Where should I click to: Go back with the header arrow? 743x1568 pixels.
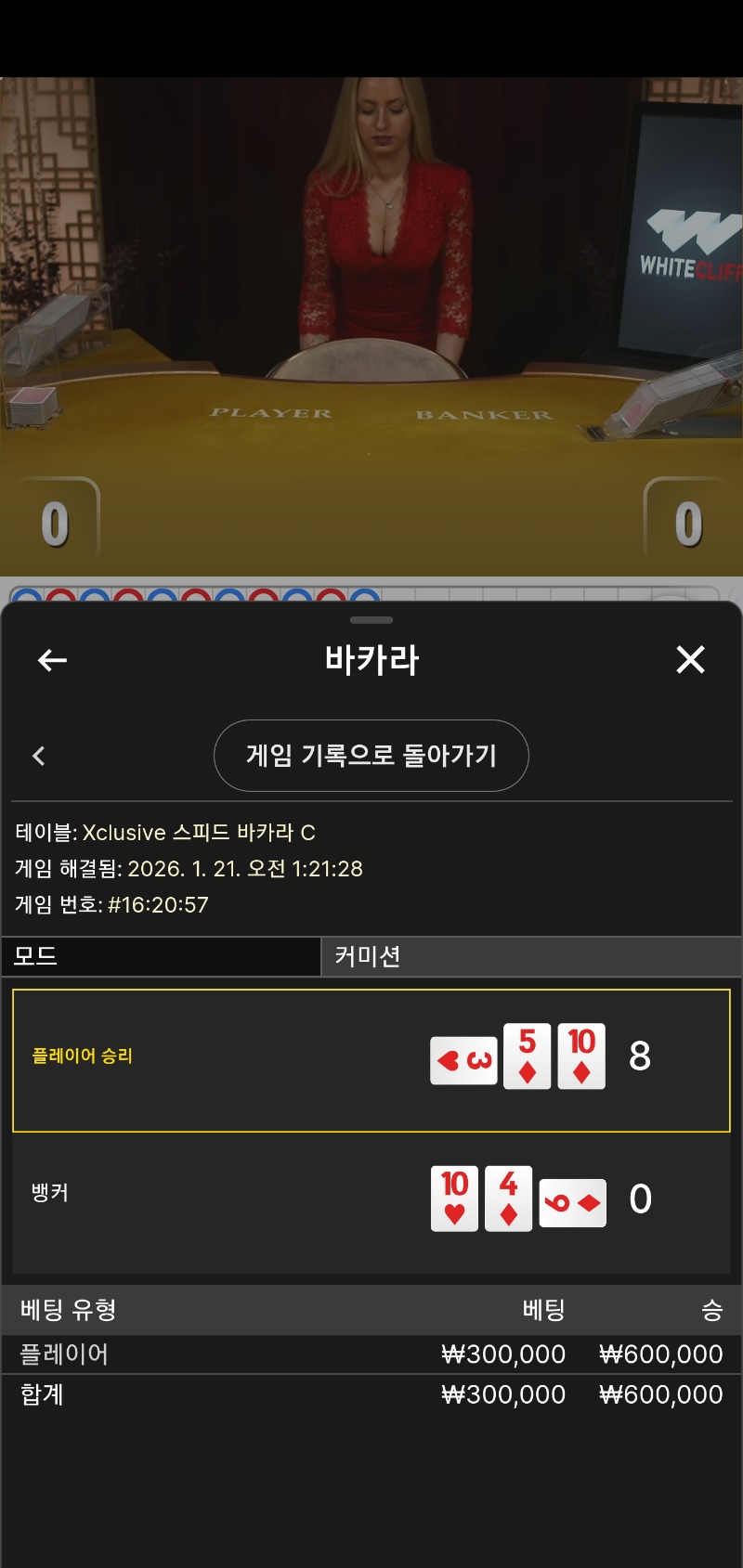click(52, 660)
